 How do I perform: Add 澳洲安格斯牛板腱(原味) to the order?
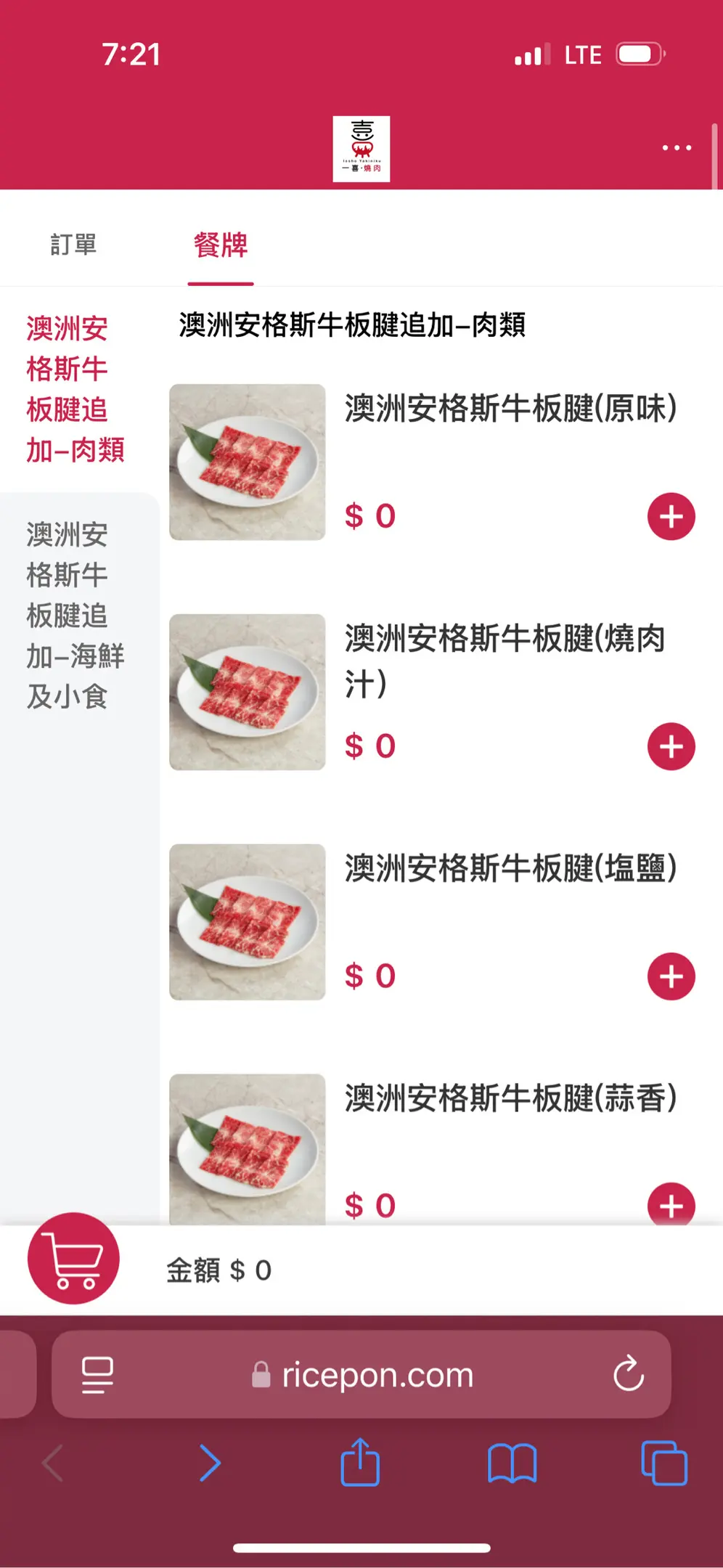click(671, 517)
